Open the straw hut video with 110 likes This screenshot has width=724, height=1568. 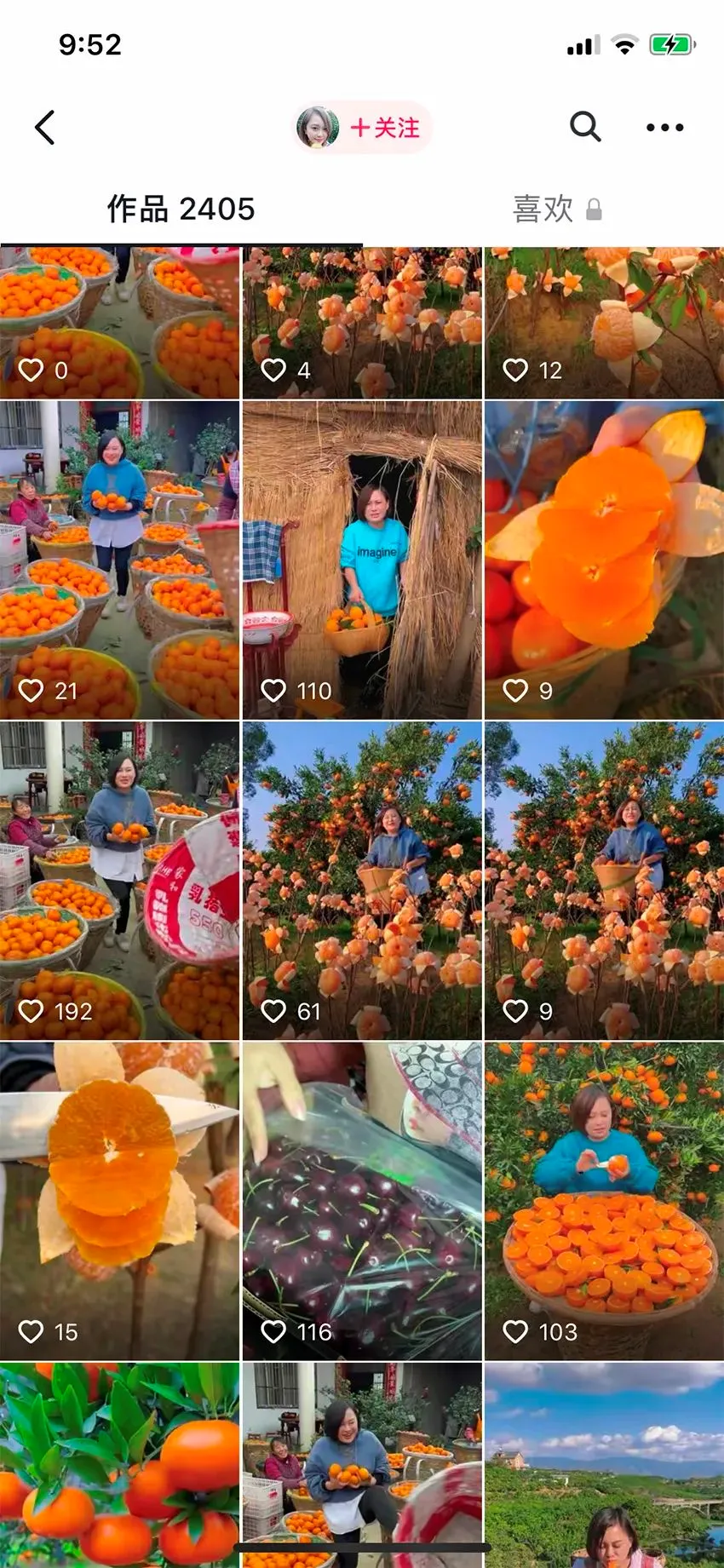coord(362,560)
